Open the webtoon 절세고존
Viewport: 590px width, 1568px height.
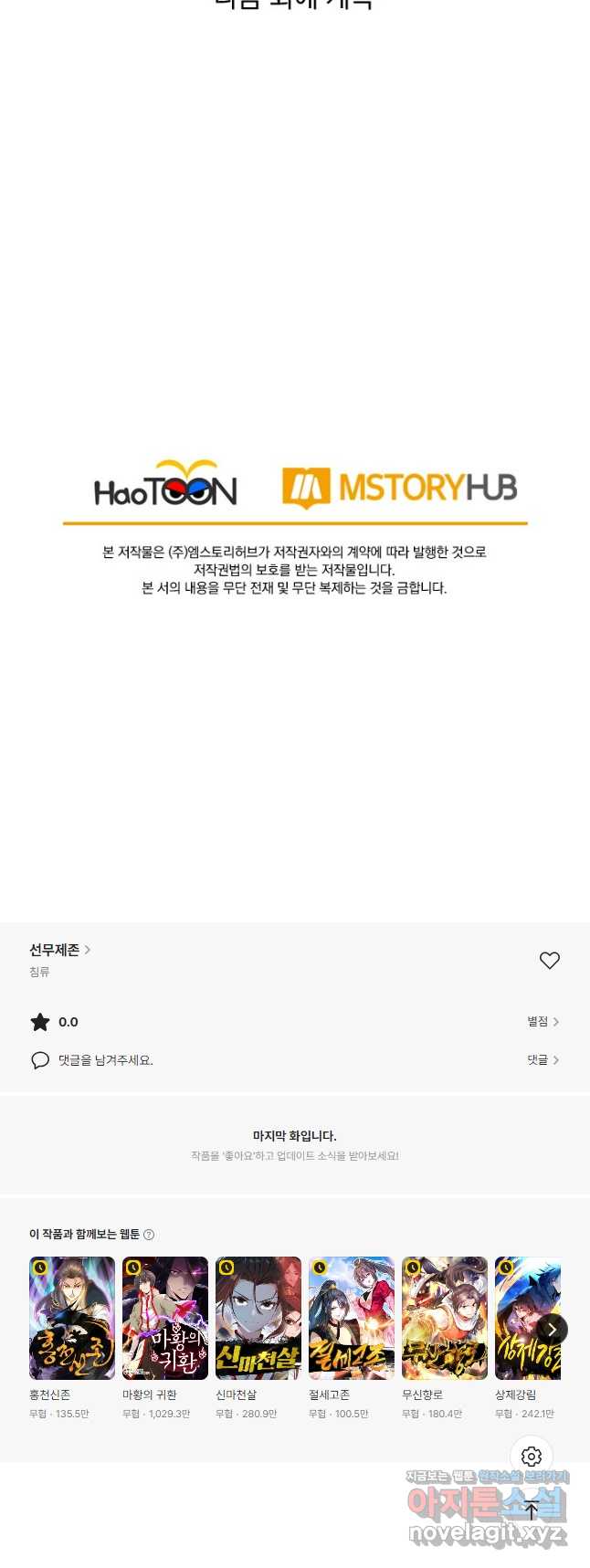pyautogui.click(x=352, y=1318)
